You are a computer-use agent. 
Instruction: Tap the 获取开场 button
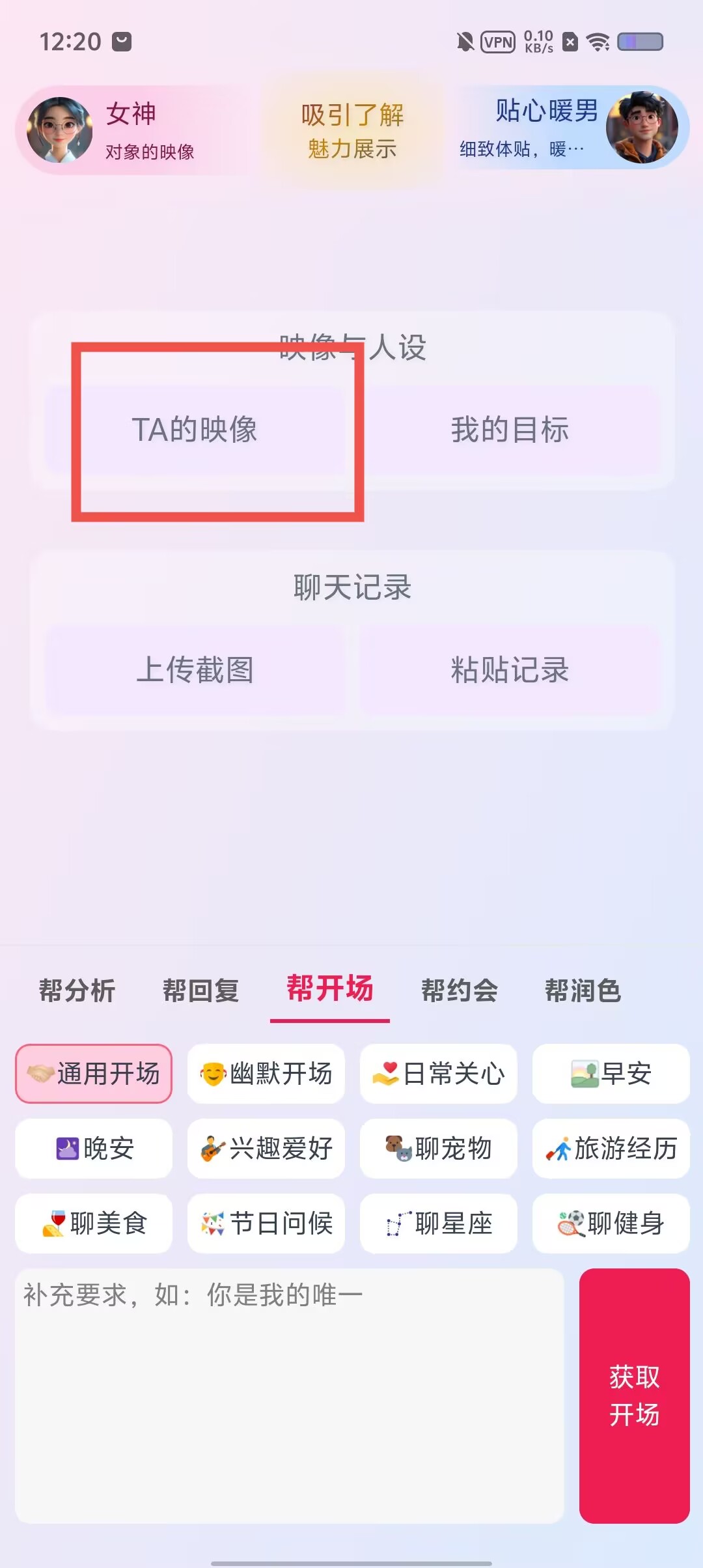click(x=634, y=1395)
